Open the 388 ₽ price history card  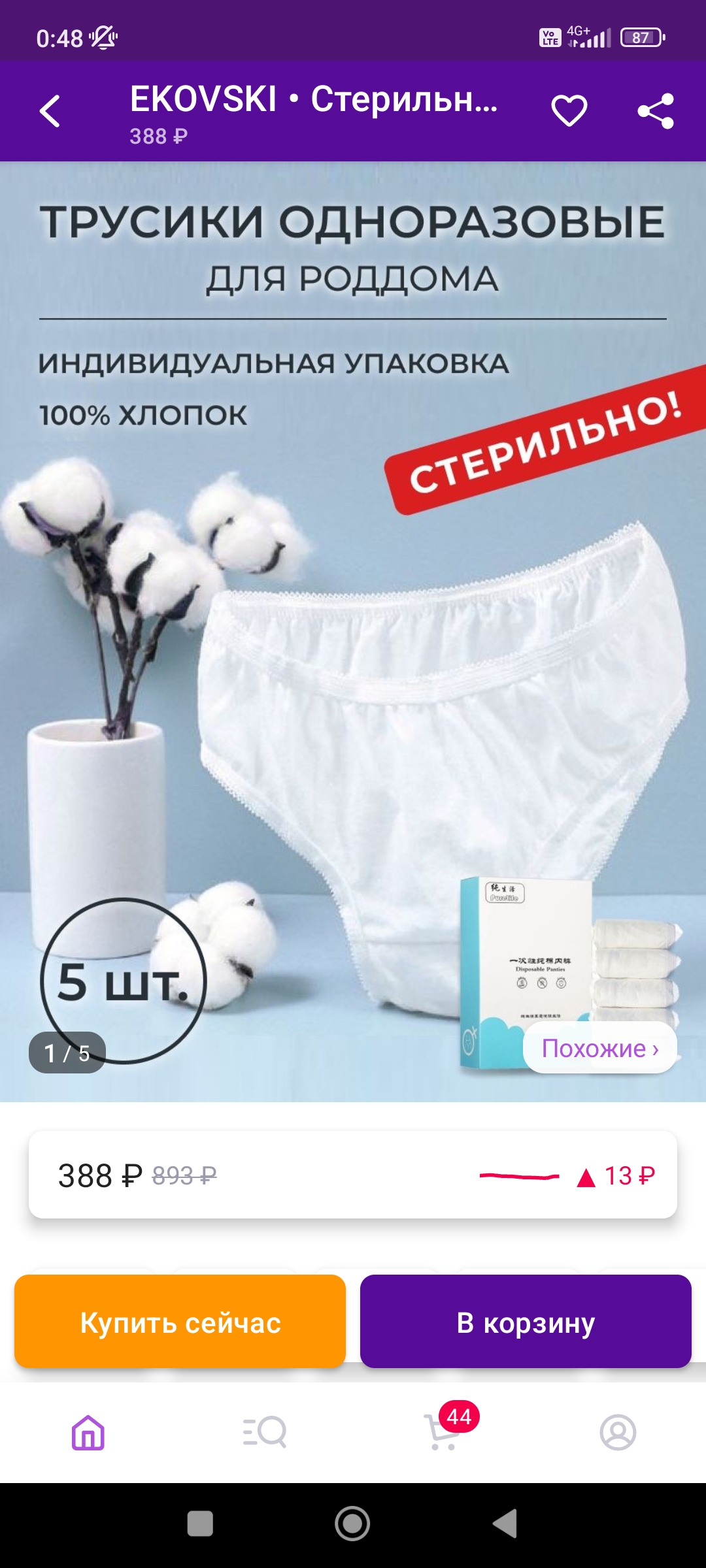point(353,1175)
